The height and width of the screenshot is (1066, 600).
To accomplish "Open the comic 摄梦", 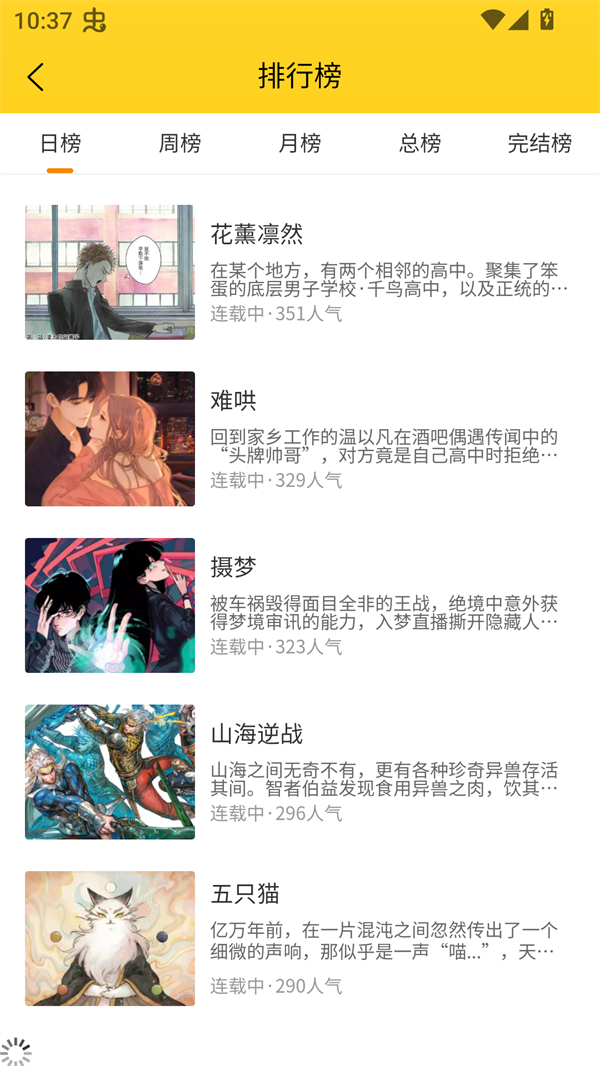I will pyautogui.click(x=300, y=605).
